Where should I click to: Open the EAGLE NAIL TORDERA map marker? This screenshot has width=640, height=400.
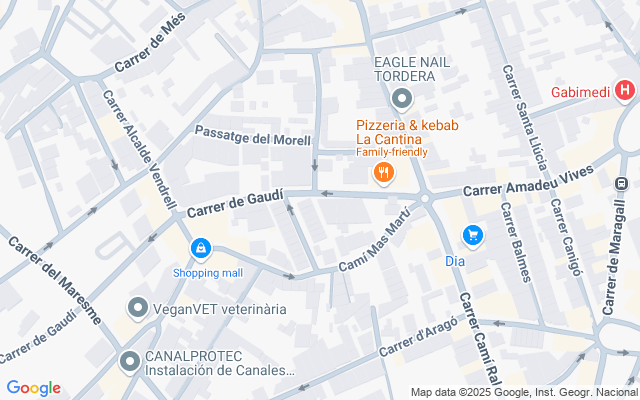(x=402, y=98)
